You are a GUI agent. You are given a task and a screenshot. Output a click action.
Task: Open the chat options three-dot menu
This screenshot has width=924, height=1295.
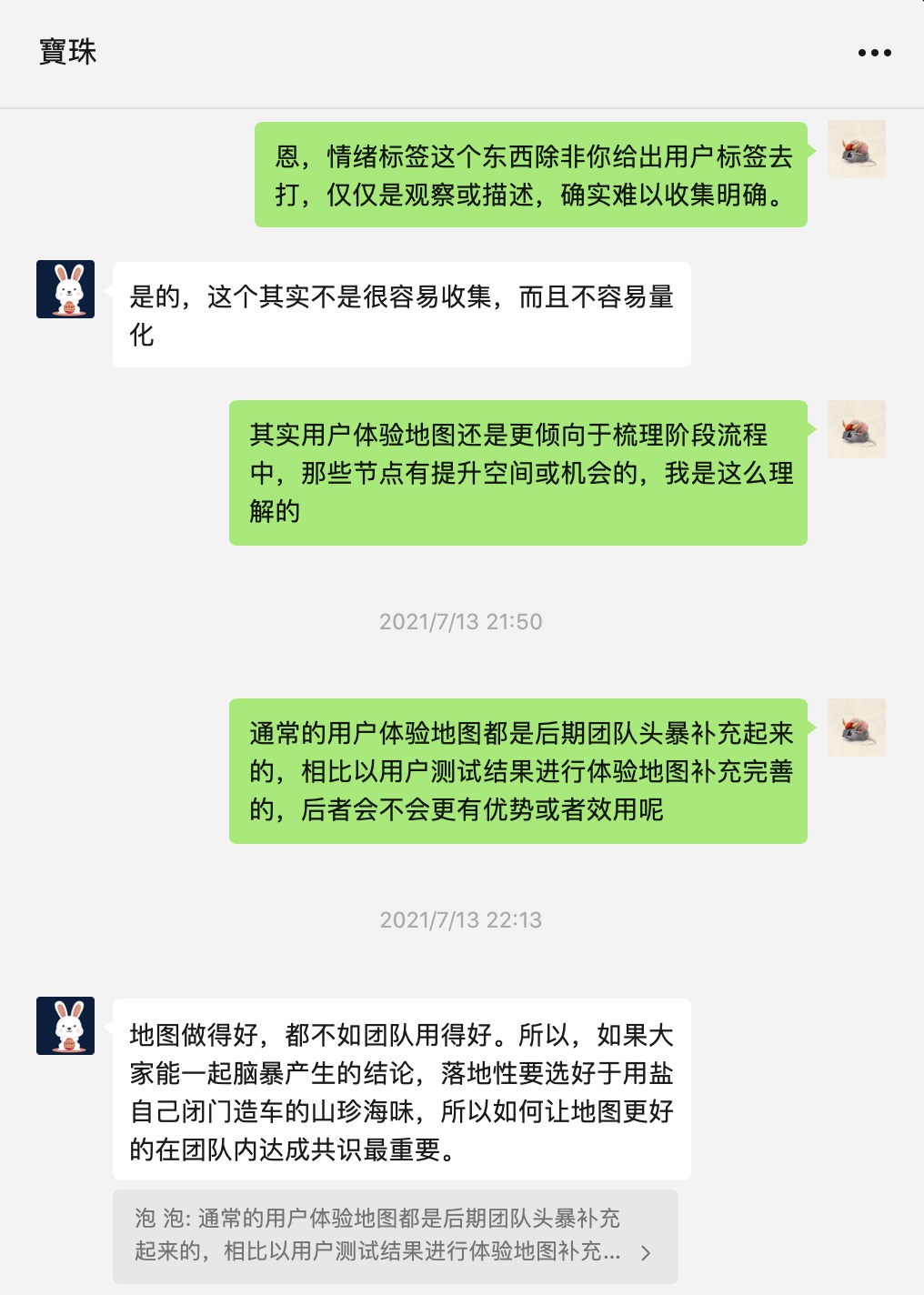pos(874,52)
